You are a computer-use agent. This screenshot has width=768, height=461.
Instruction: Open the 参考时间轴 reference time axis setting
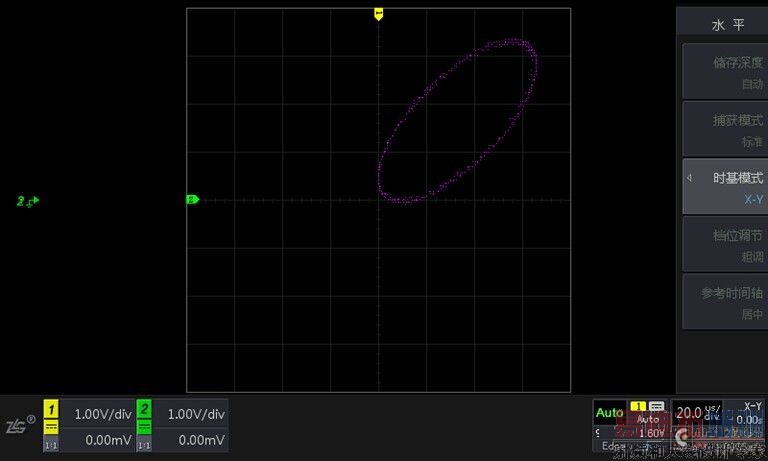pos(725,301)
